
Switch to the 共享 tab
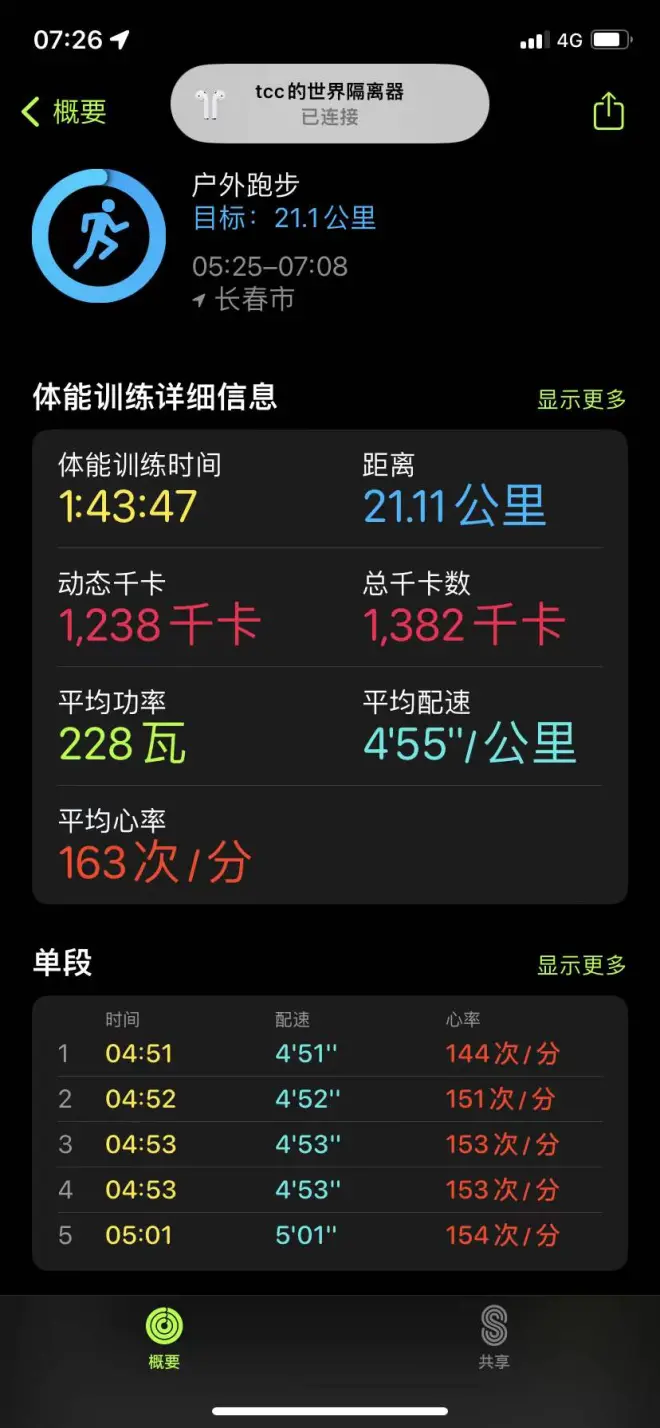pos(494,1338)
